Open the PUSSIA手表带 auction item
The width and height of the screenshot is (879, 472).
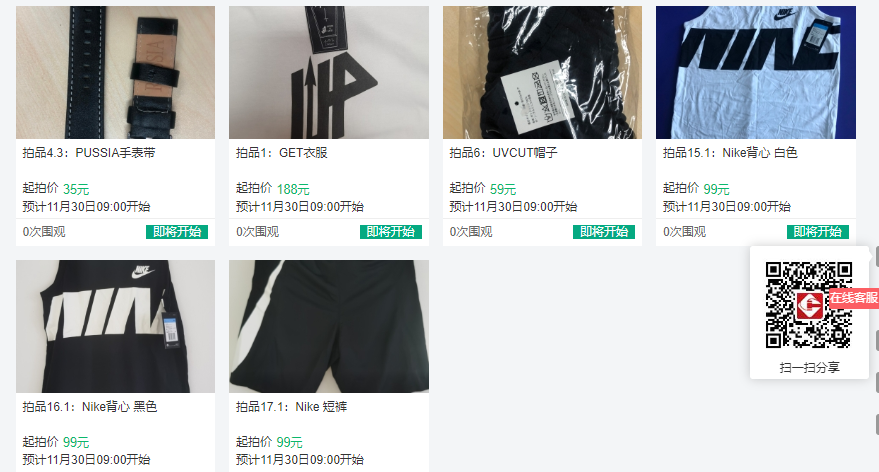click(x=115, y=73)
